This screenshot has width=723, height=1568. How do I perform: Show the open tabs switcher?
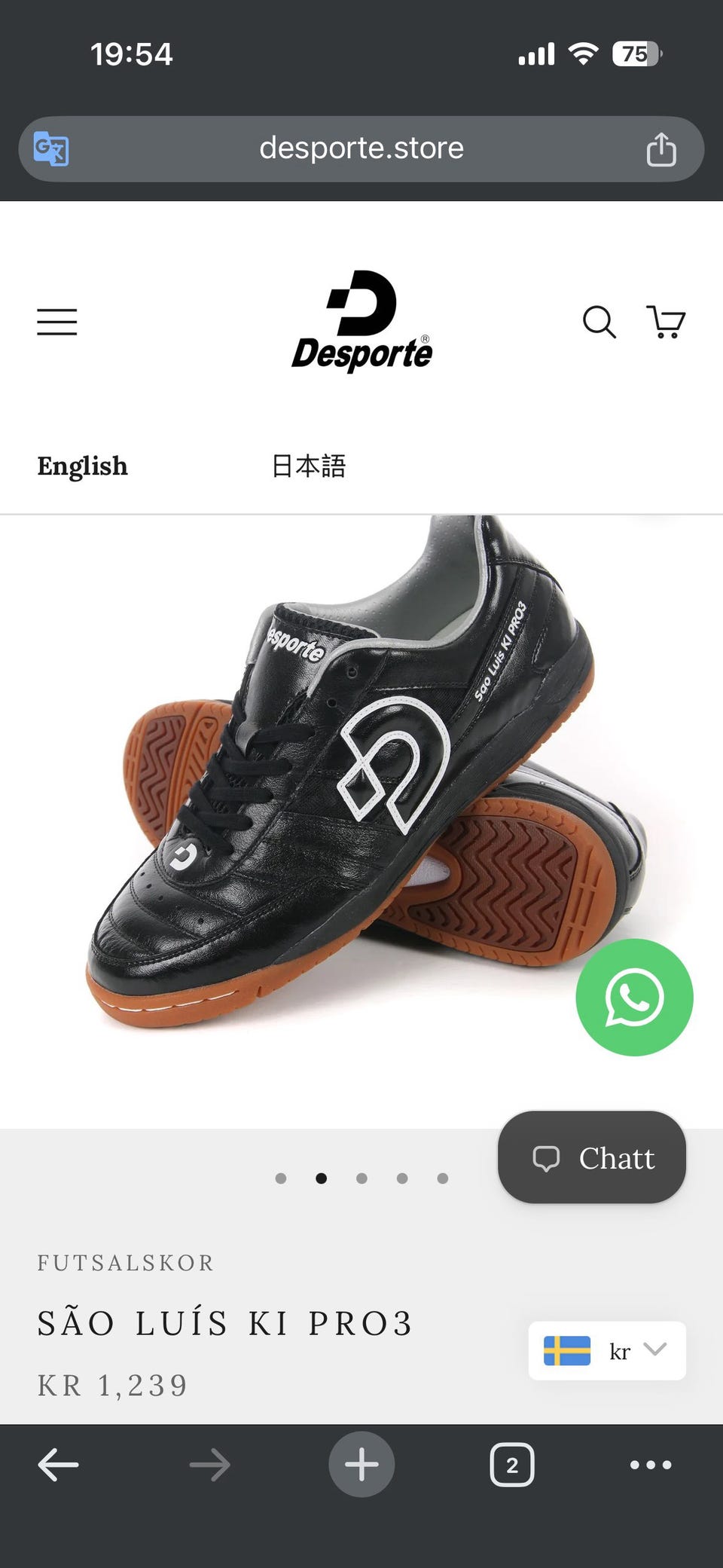point(512,1465)
